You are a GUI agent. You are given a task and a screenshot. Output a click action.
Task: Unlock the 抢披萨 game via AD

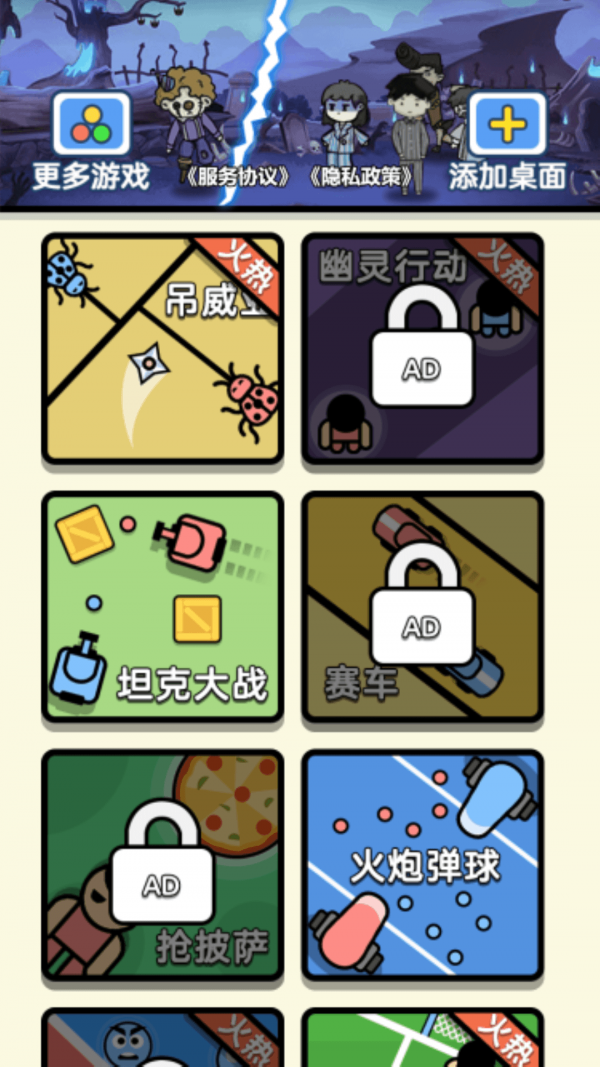click(x=163, y=864)
